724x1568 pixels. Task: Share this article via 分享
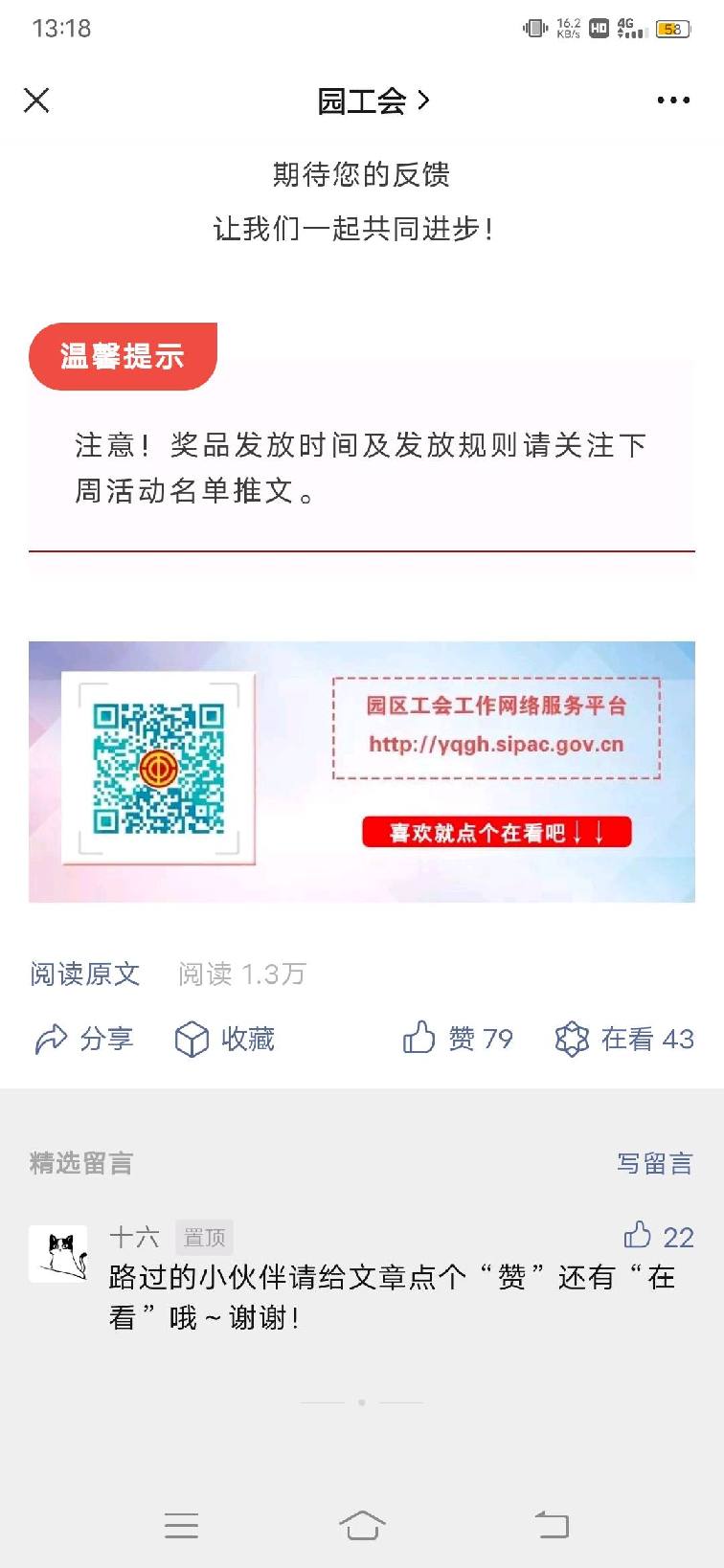point(84,1039)
